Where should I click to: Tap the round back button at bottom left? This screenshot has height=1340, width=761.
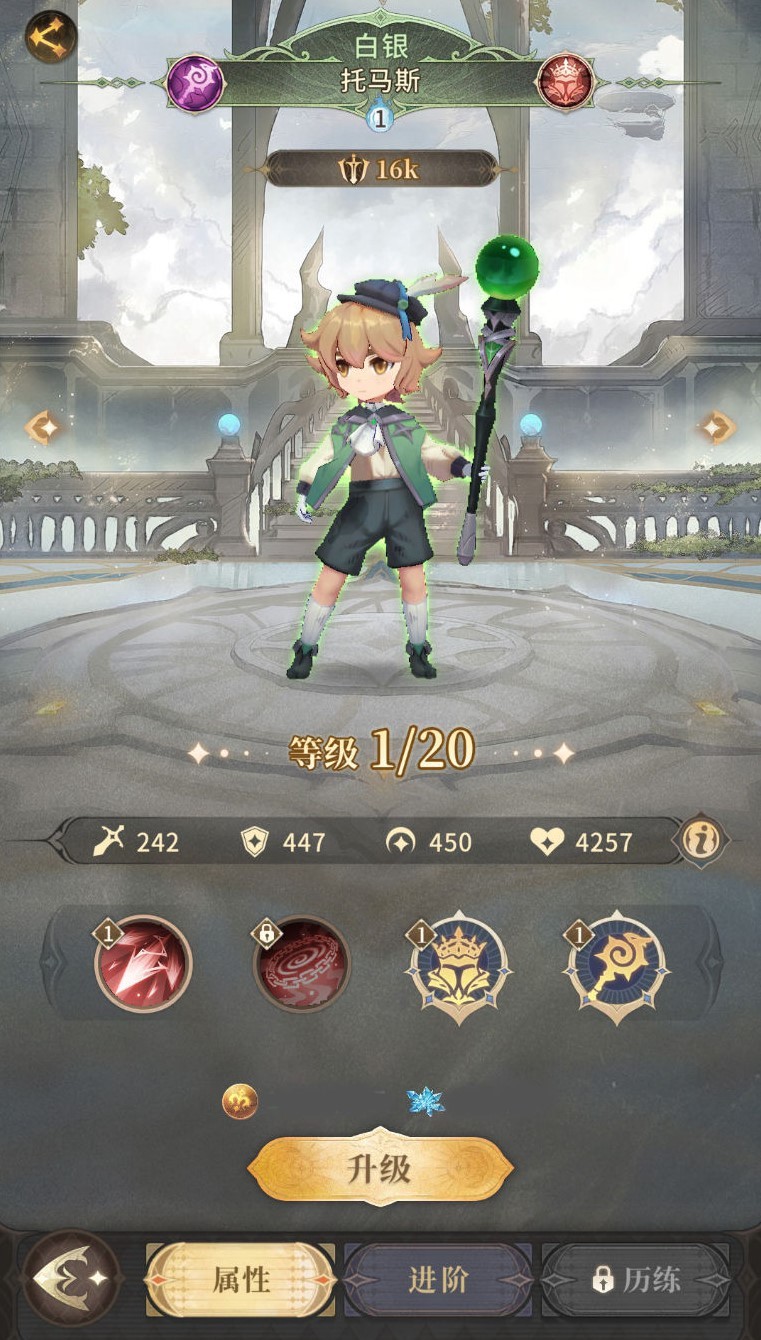(x=72, y=1277)
